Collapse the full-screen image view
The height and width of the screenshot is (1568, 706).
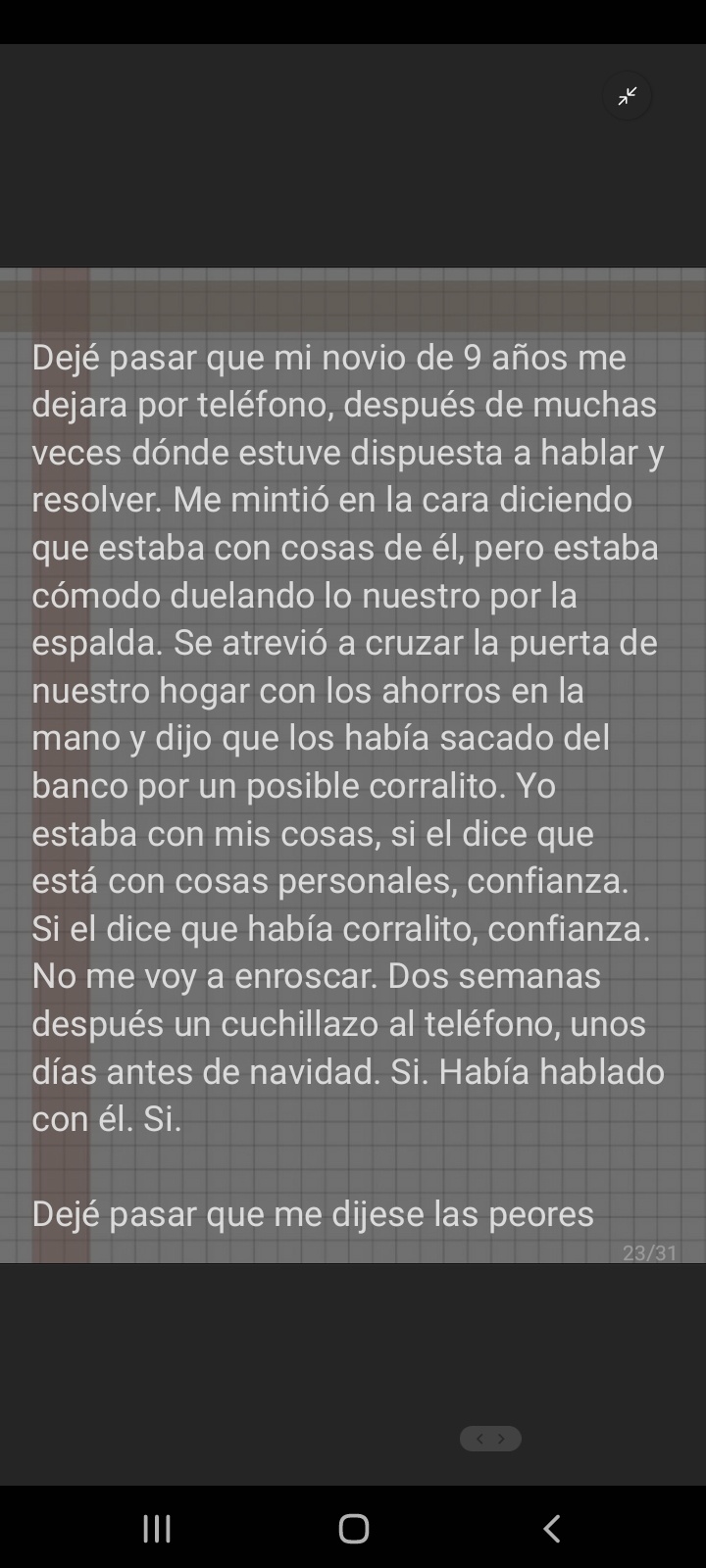(628, 96)
